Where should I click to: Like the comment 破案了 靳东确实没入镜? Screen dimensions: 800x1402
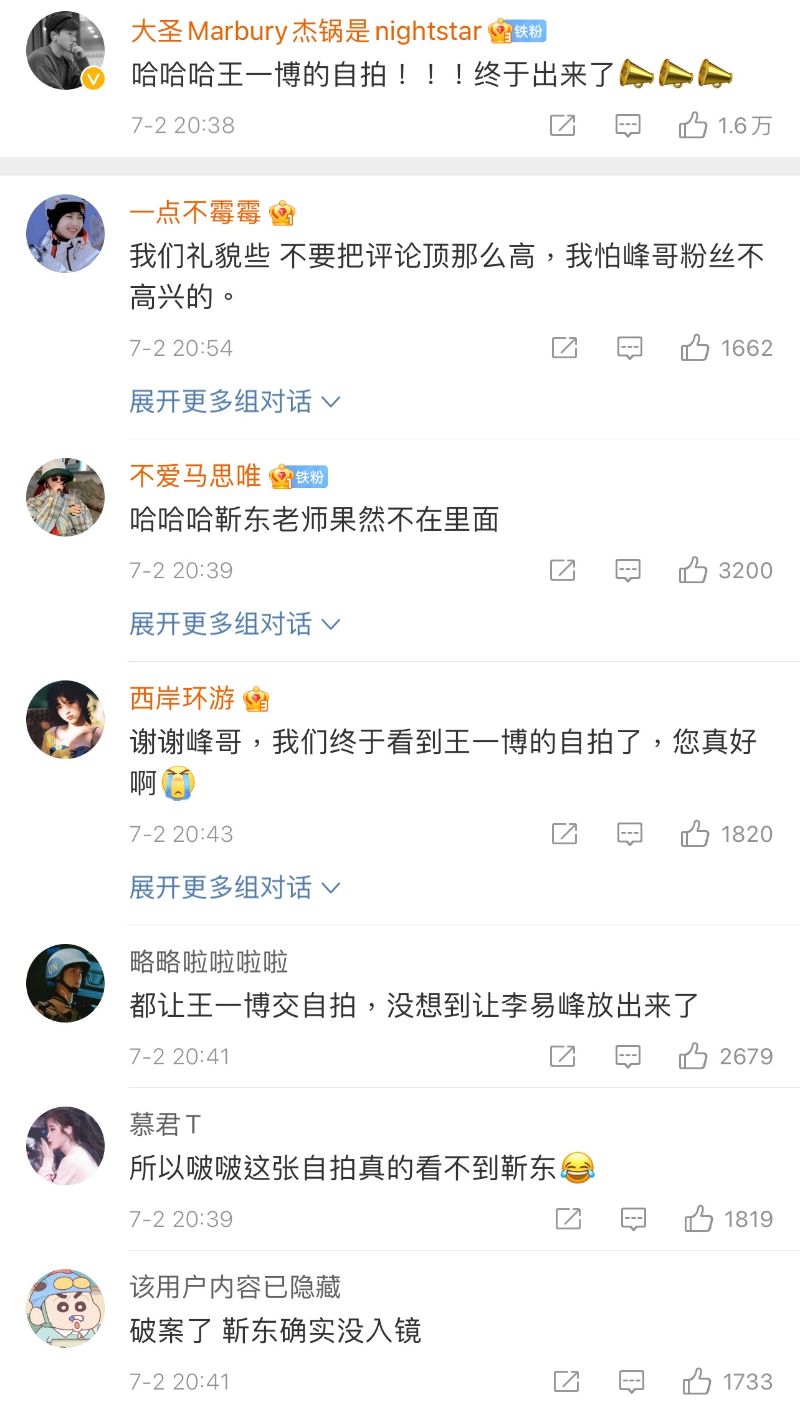(697, 1382)
